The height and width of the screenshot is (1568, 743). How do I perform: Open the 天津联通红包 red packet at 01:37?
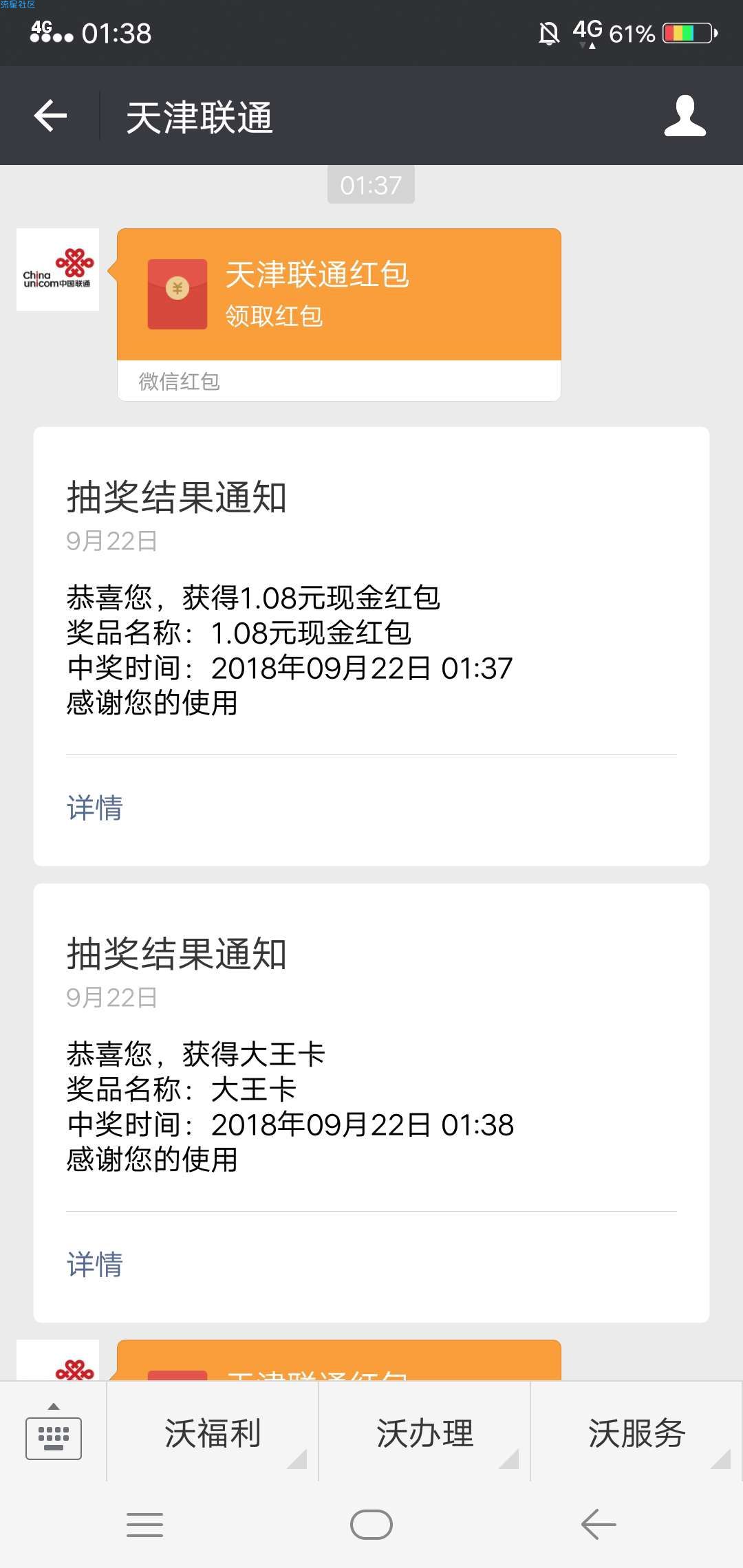[x=339, y=314]
